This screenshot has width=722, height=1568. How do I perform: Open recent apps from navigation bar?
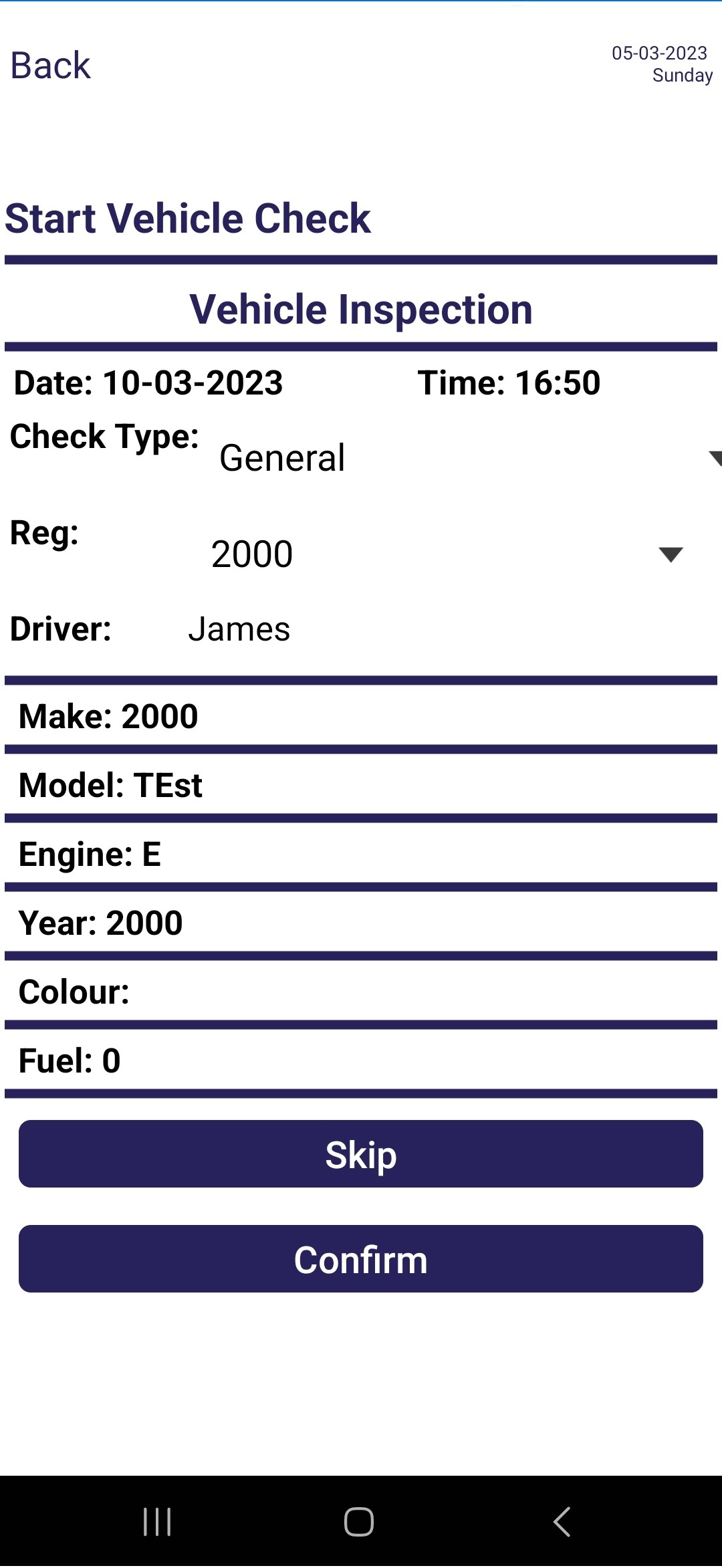[158, 1523]
